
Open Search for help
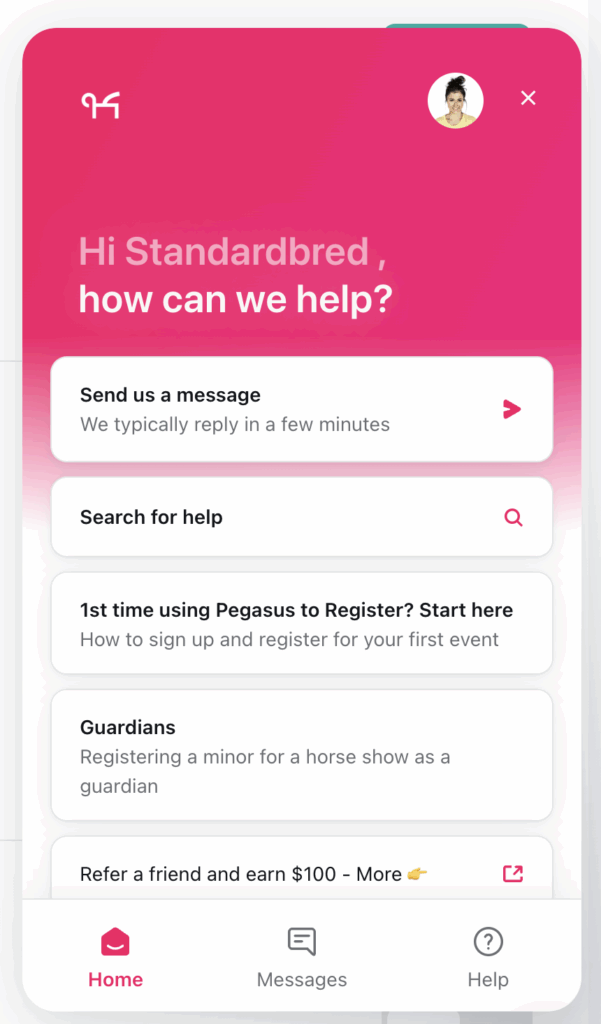click(x=301, y=517)
